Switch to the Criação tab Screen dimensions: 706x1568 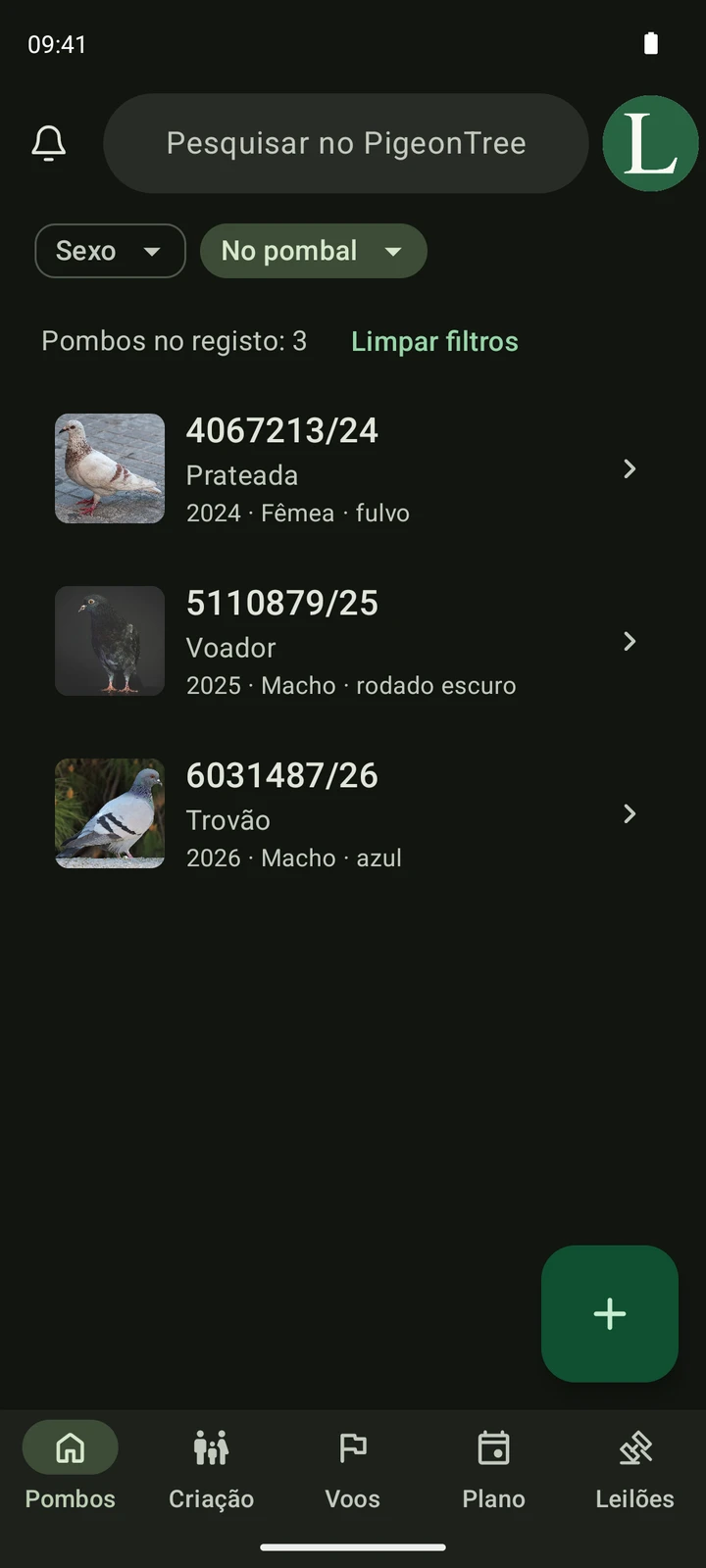point(212,1468)
